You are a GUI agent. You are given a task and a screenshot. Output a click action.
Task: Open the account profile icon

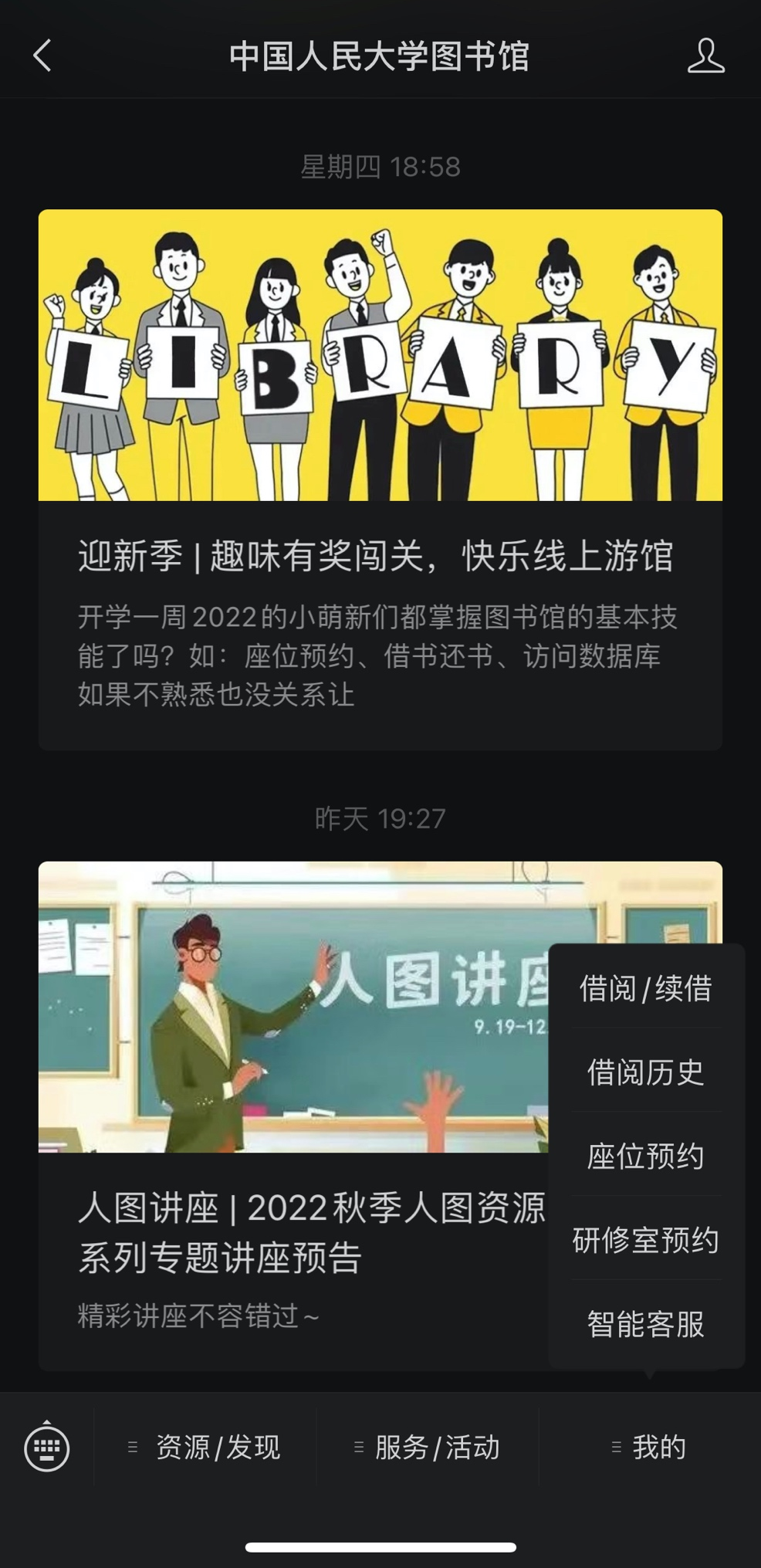click(705, 56)
